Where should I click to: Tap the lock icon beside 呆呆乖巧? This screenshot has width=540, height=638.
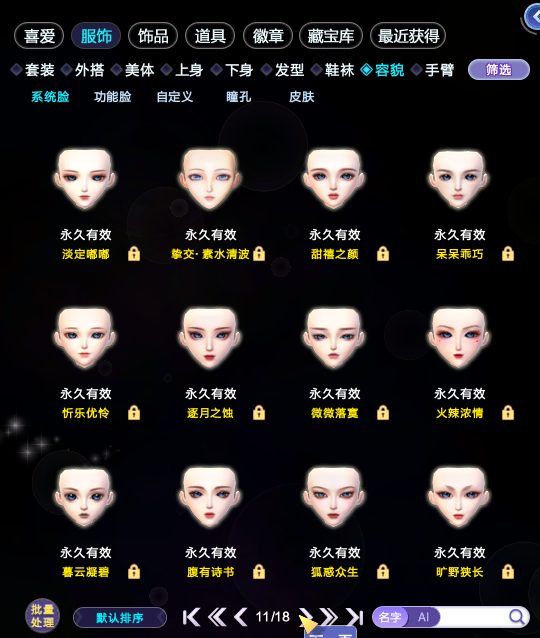(507, 254)
